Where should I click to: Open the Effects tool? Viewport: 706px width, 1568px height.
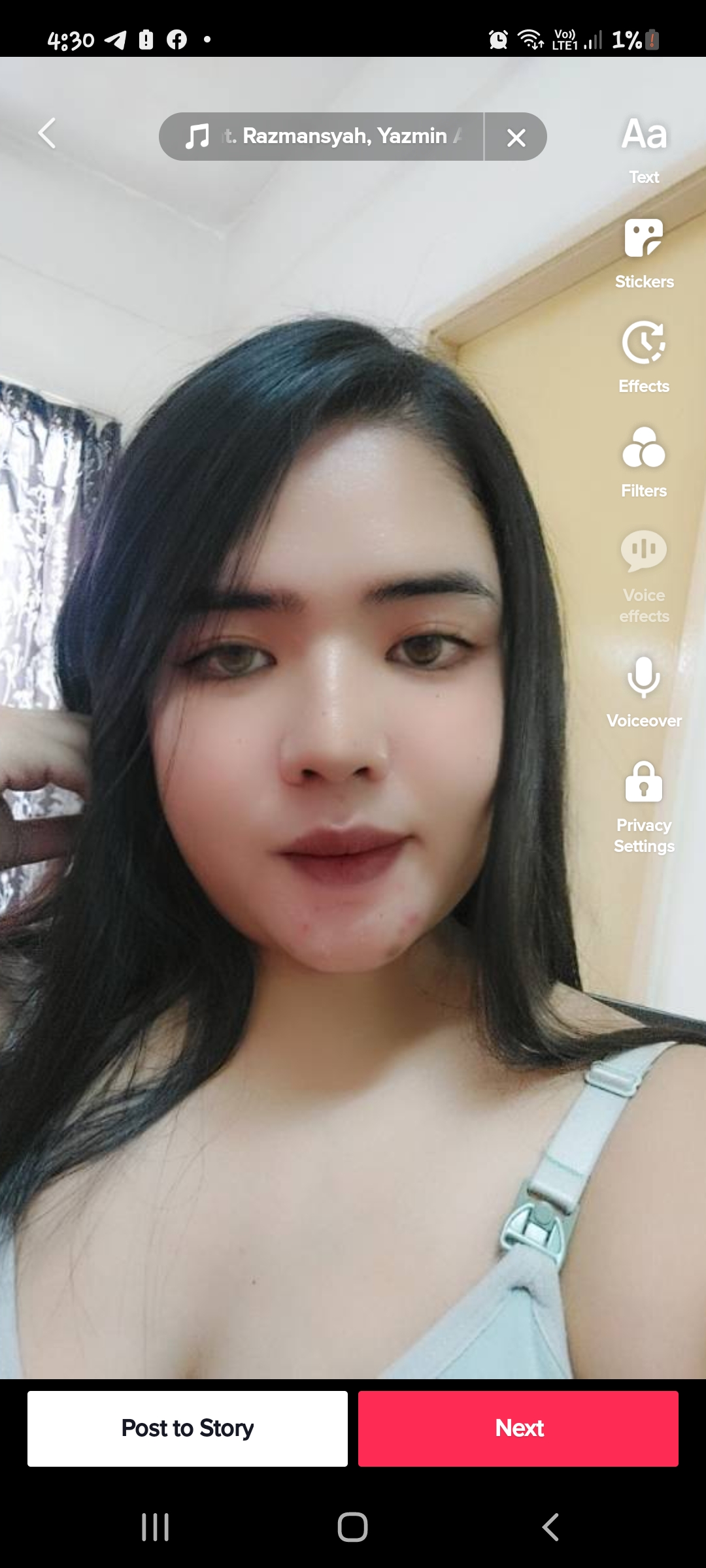click(x=644, y=358)
